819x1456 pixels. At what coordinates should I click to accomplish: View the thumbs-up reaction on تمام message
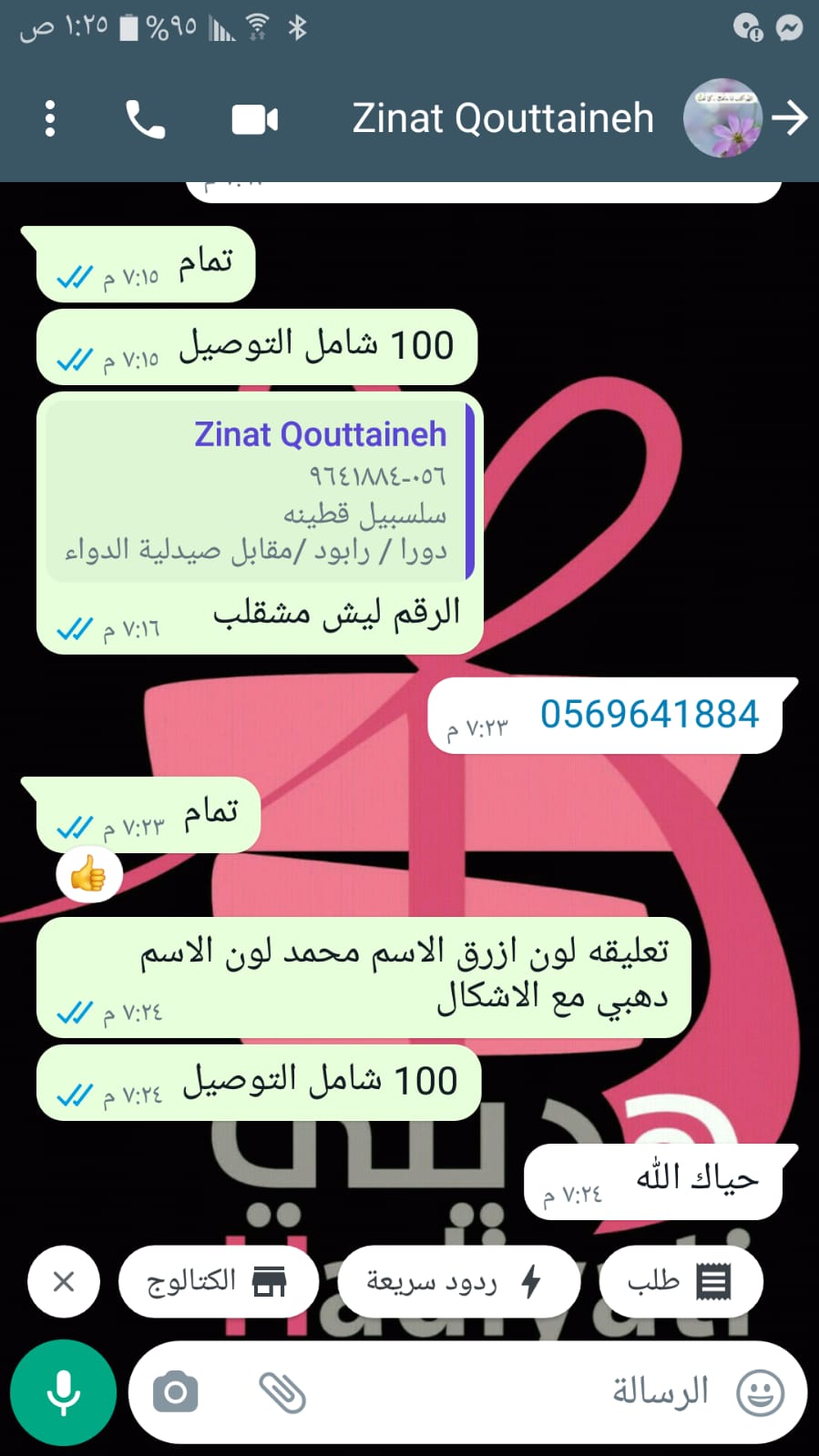tap(89, 876)
